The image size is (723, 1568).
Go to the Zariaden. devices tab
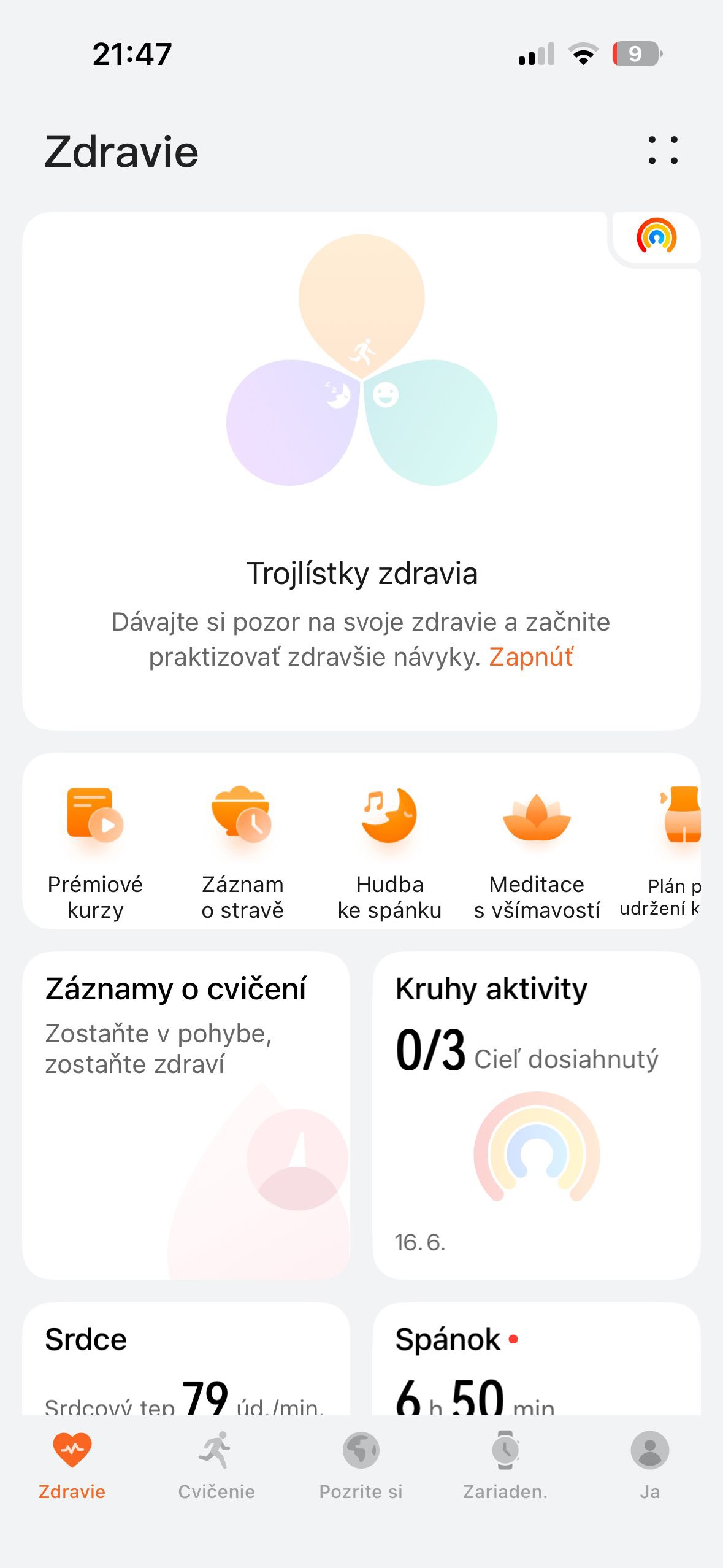[505, 1465]
